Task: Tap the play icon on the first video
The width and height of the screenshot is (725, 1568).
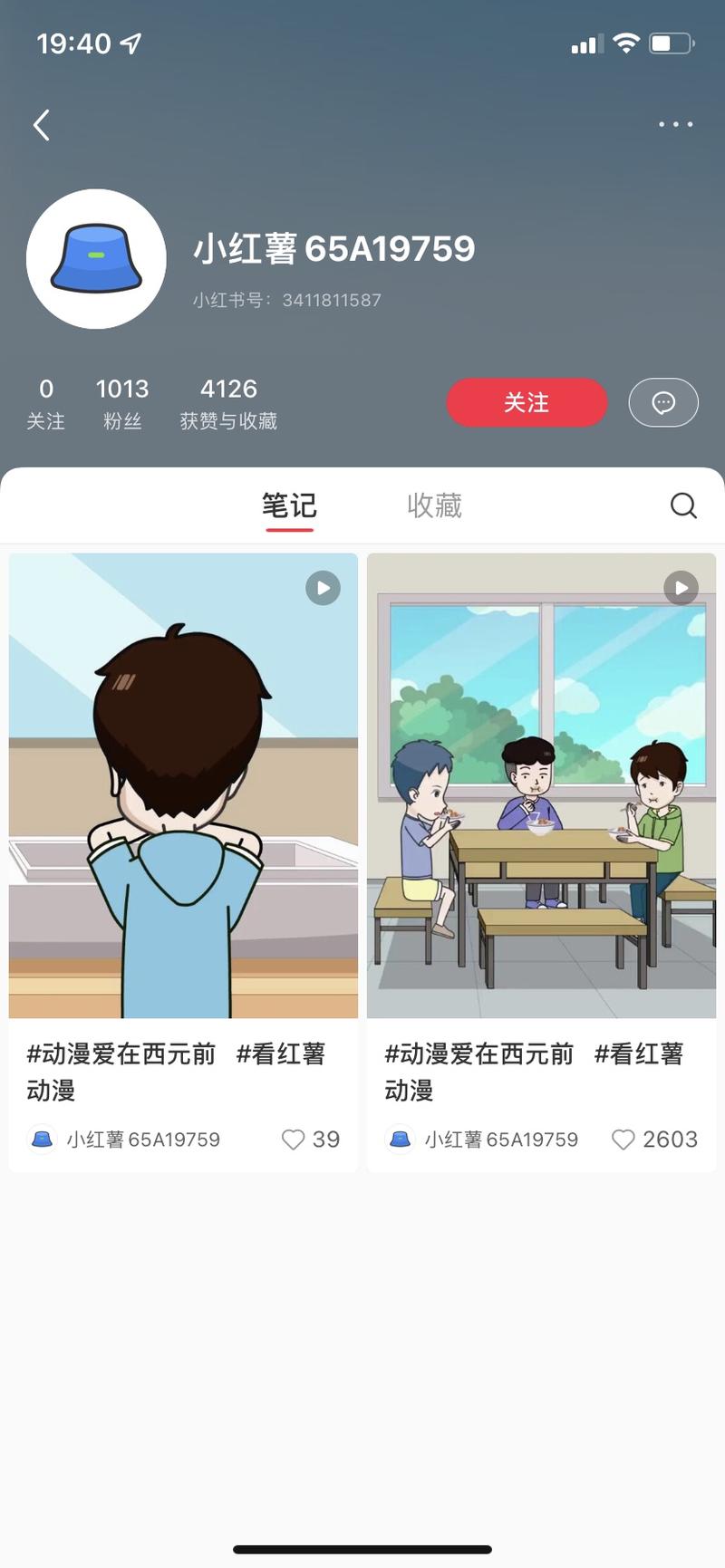Action: (323, 588)
